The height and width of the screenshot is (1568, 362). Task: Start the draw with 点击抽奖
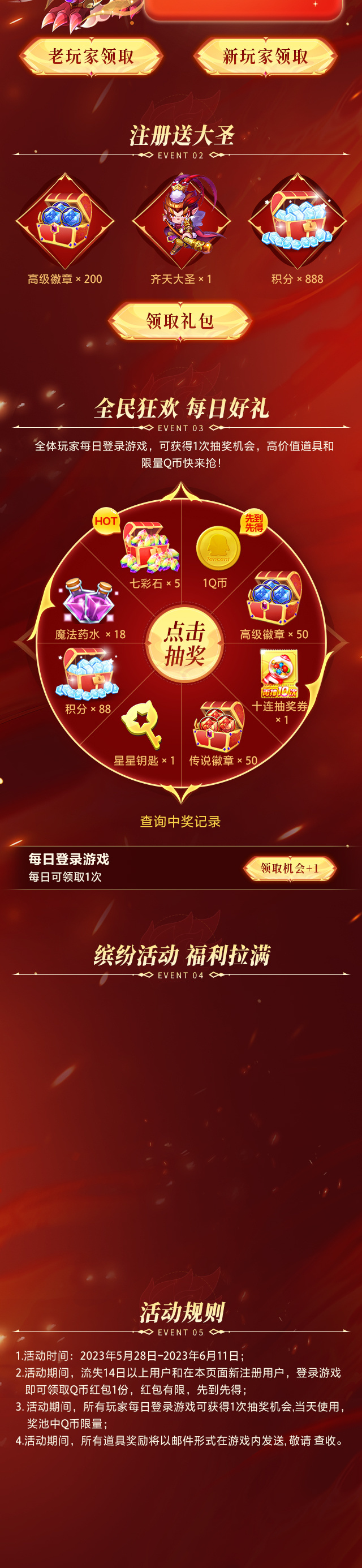click(185, 643)
